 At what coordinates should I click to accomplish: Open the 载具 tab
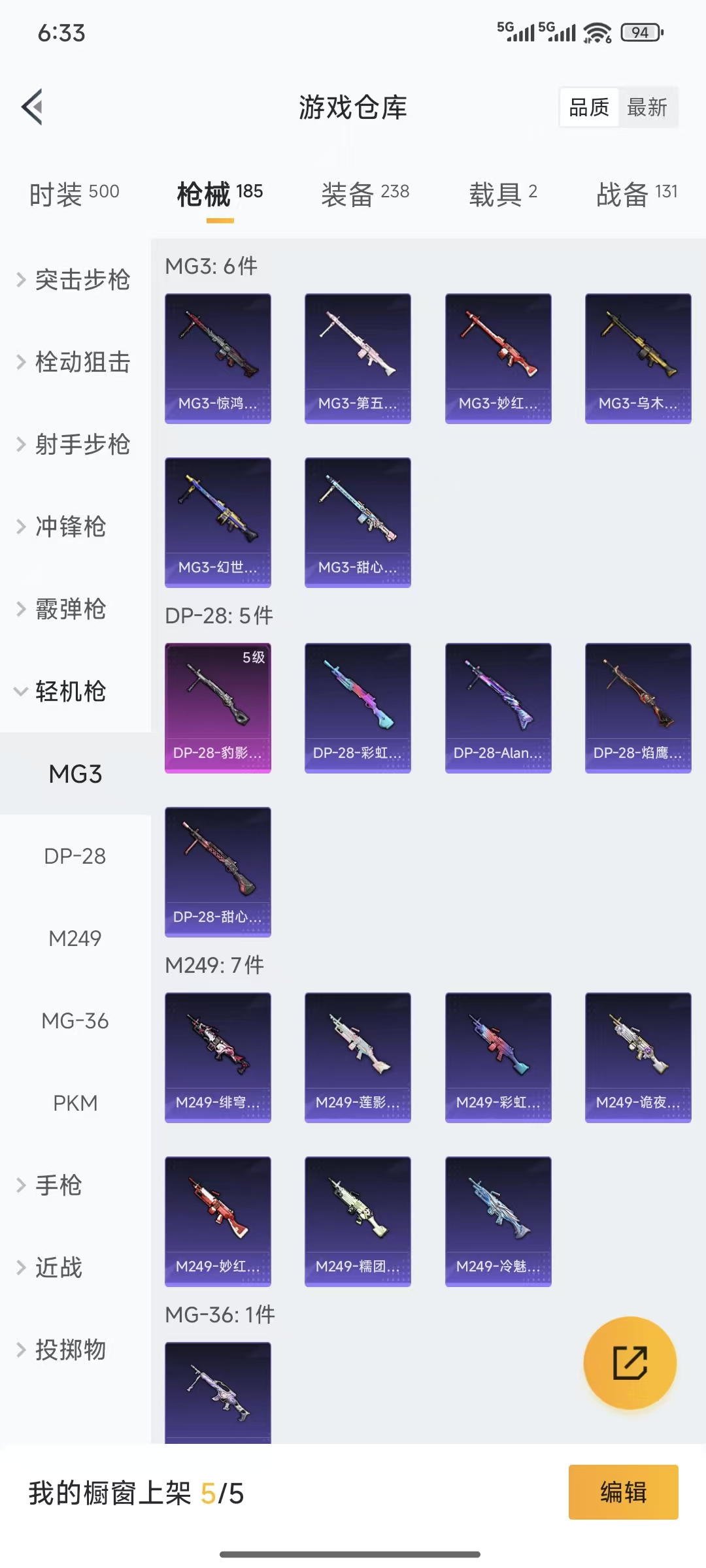coord(503,193)
